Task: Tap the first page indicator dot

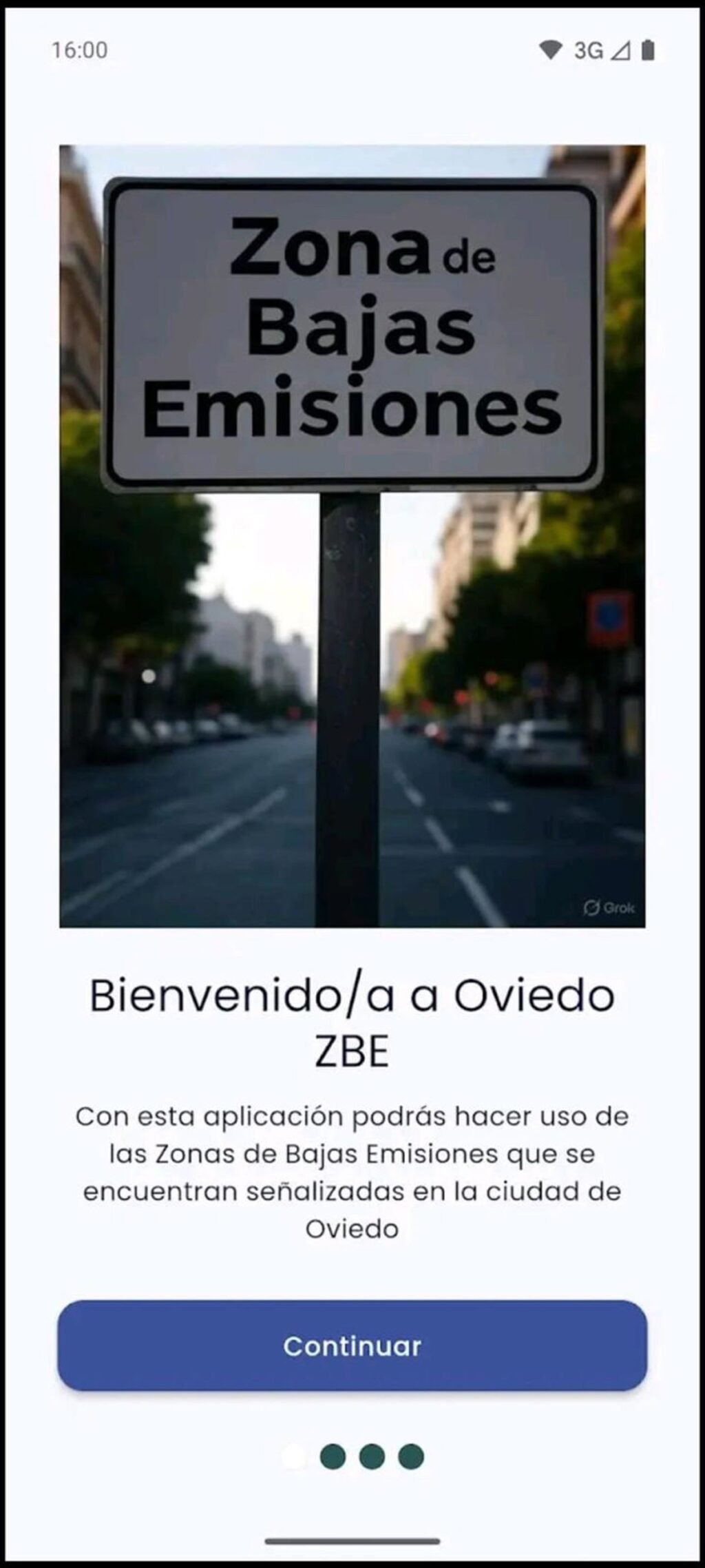Action: (292, 1456)
